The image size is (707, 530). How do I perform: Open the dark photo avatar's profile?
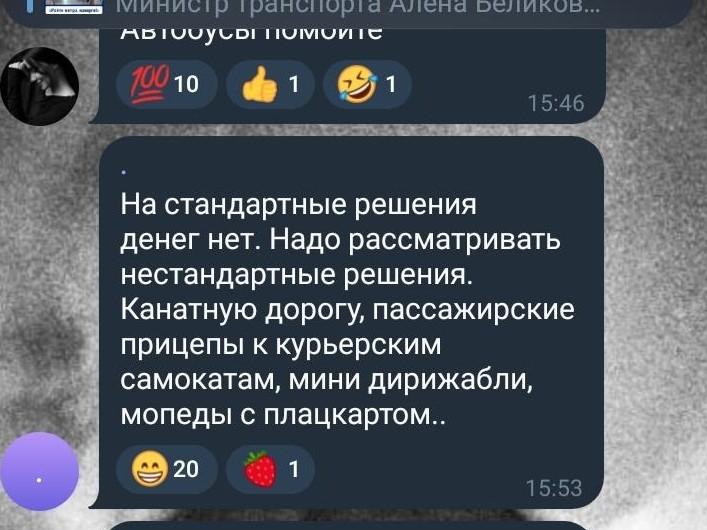click(40, 85)
